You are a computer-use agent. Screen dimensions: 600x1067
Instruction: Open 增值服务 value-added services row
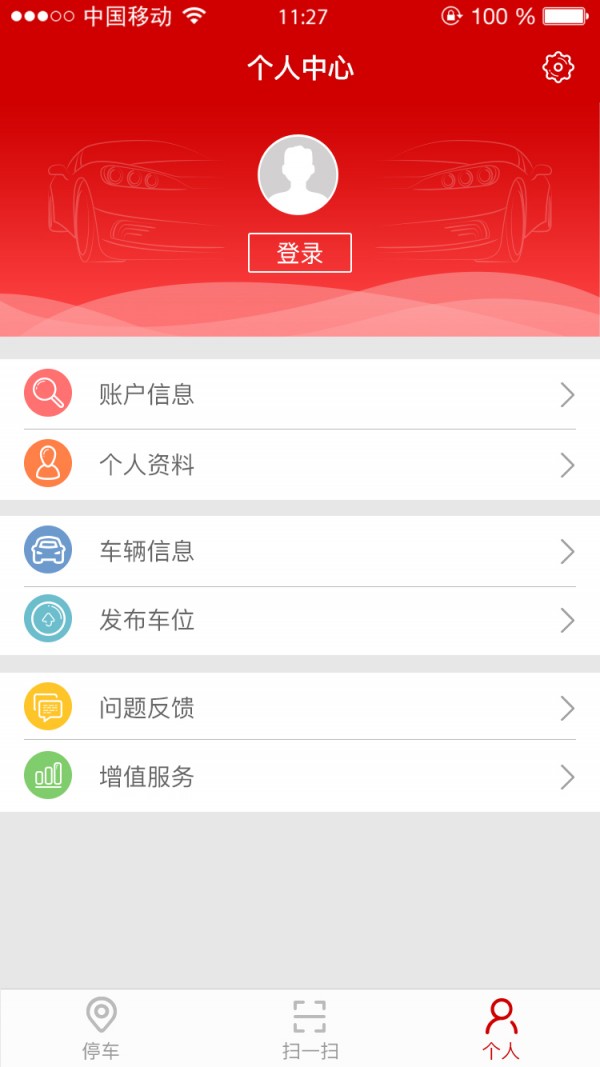point(300,777)
